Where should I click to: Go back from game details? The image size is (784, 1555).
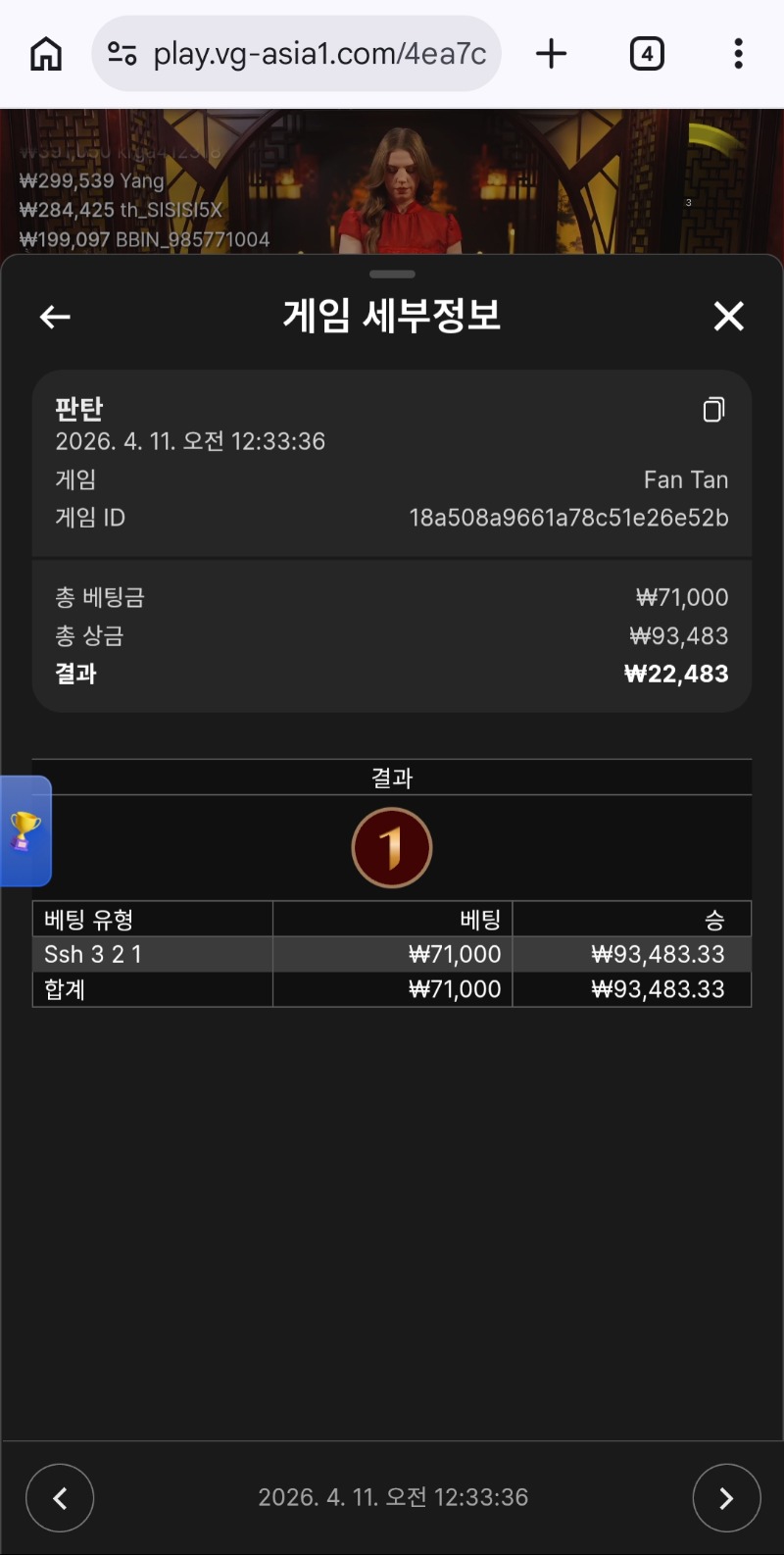[x=55, y=317]
